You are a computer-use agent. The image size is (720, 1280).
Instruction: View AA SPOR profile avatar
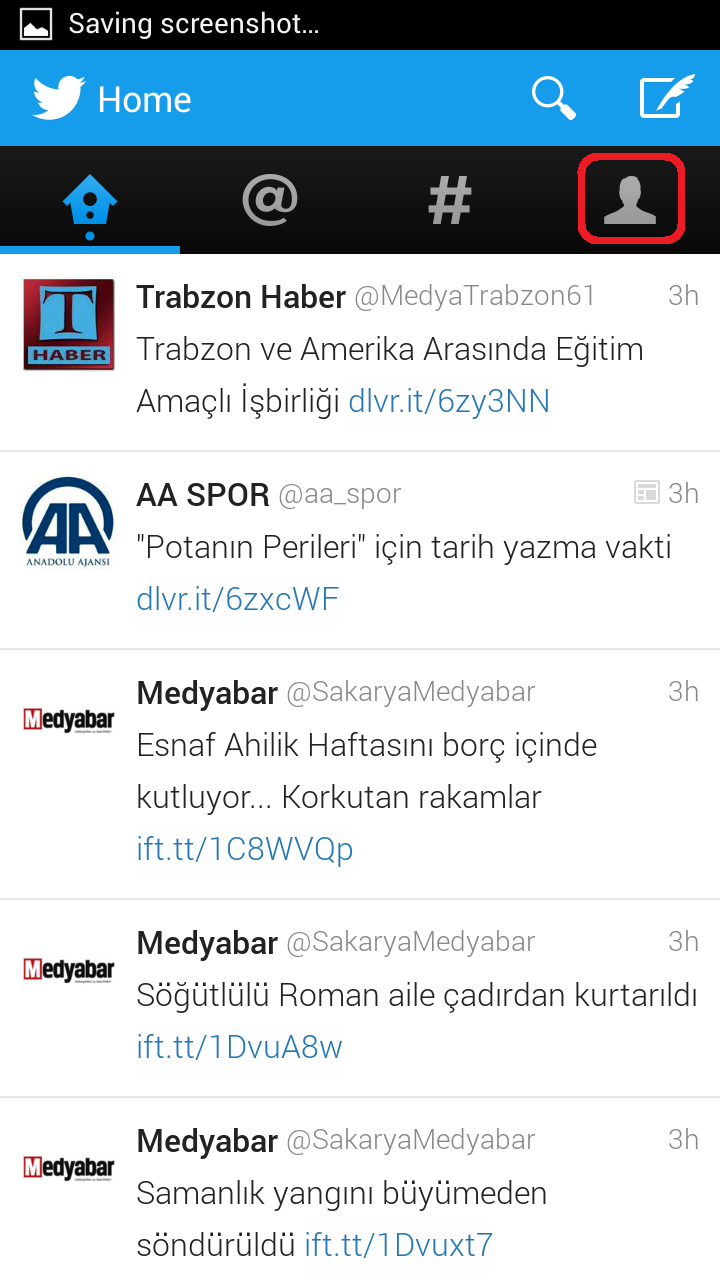[x=68, y=522]
